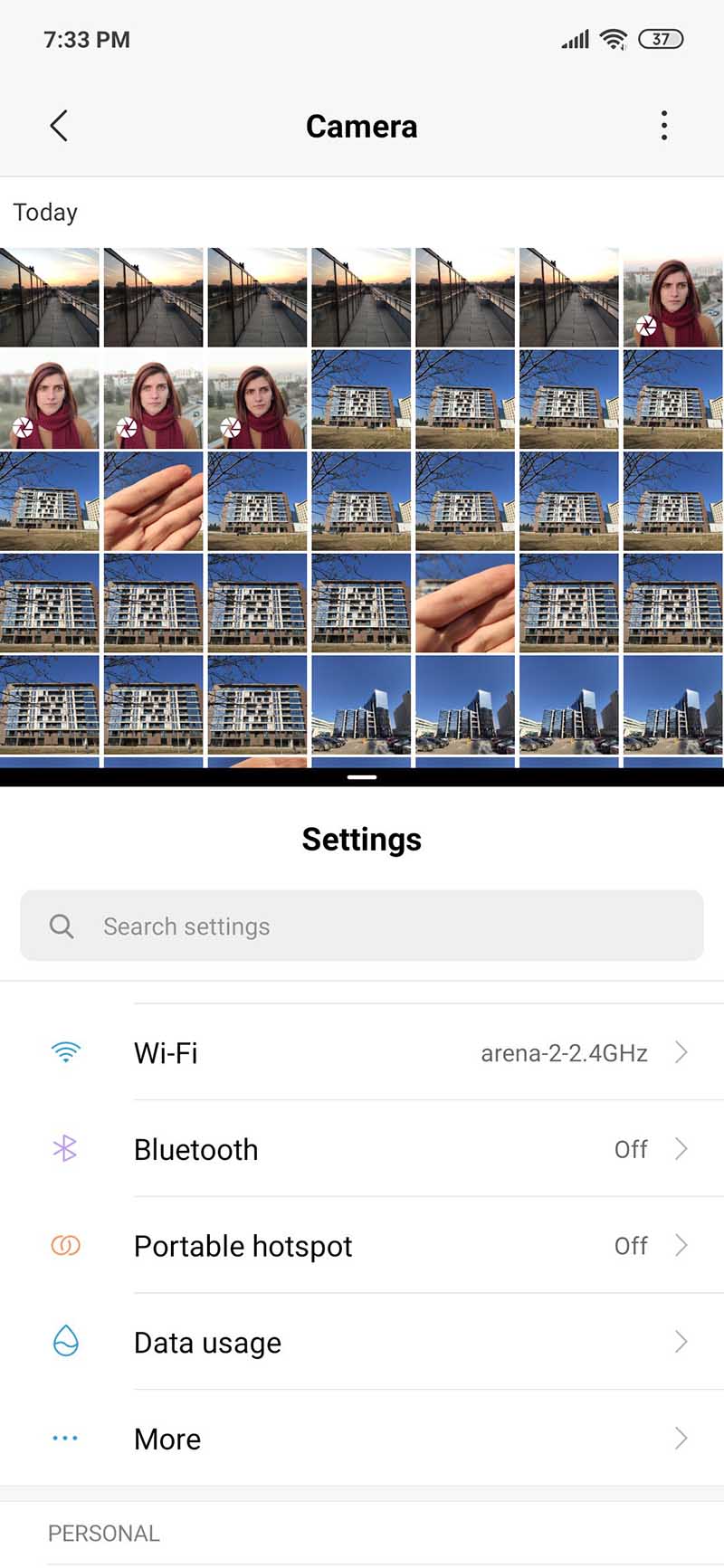
Task: Open Portable hotspot settings
Action: coord(362,1246)
